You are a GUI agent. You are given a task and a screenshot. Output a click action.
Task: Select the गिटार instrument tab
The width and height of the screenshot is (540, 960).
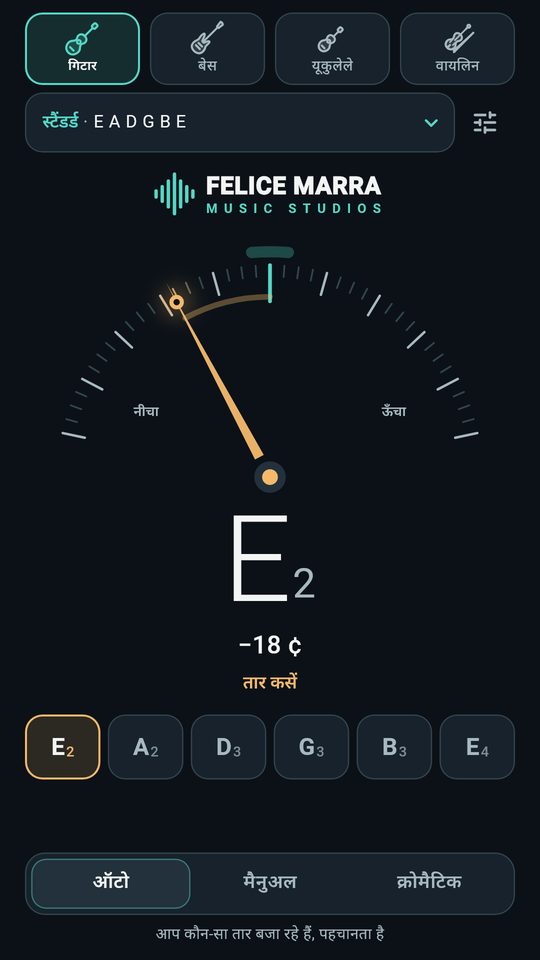click(83, 48)
